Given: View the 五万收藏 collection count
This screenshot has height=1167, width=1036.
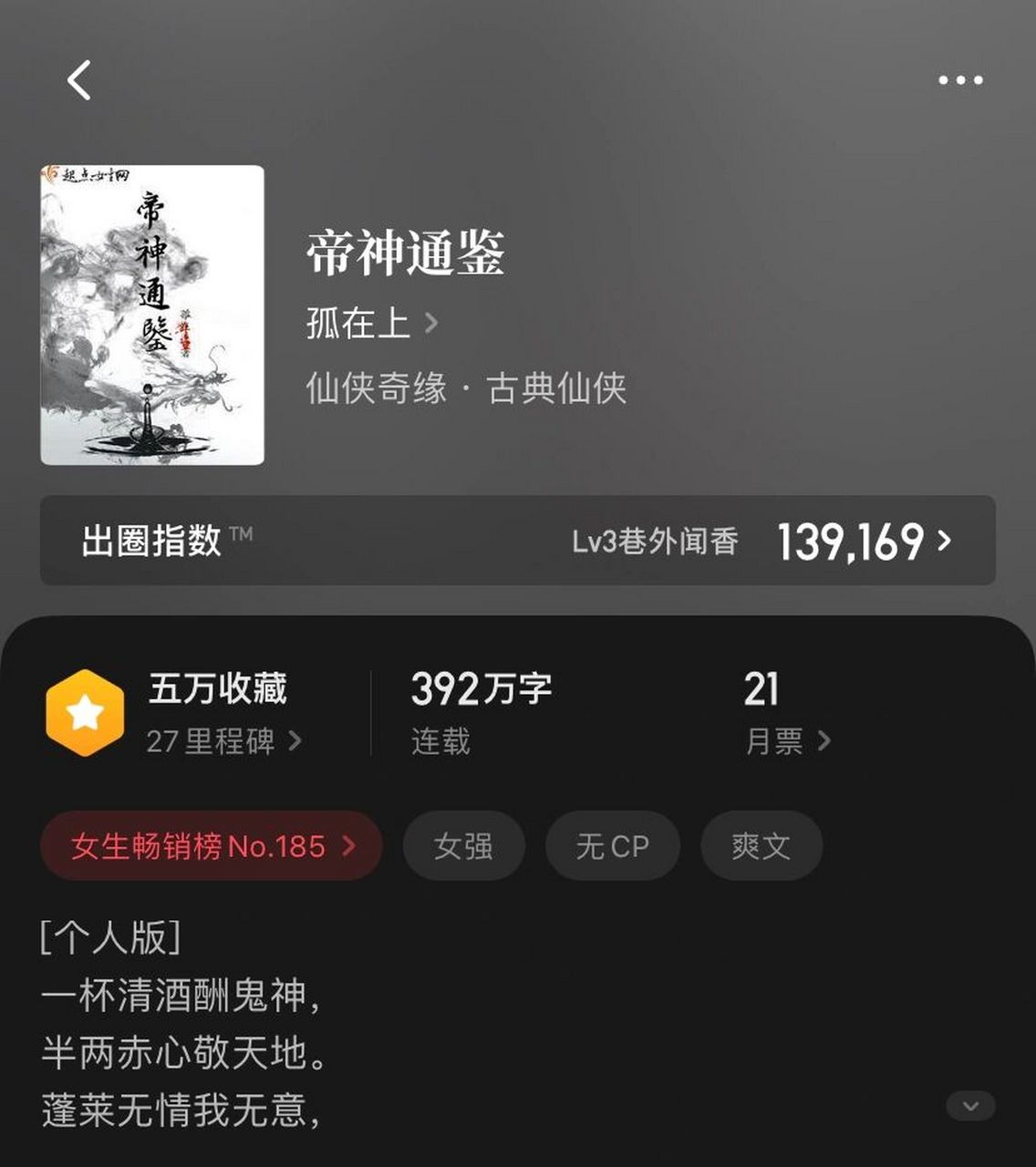Looking at the screenshot, I should [219, 689].
